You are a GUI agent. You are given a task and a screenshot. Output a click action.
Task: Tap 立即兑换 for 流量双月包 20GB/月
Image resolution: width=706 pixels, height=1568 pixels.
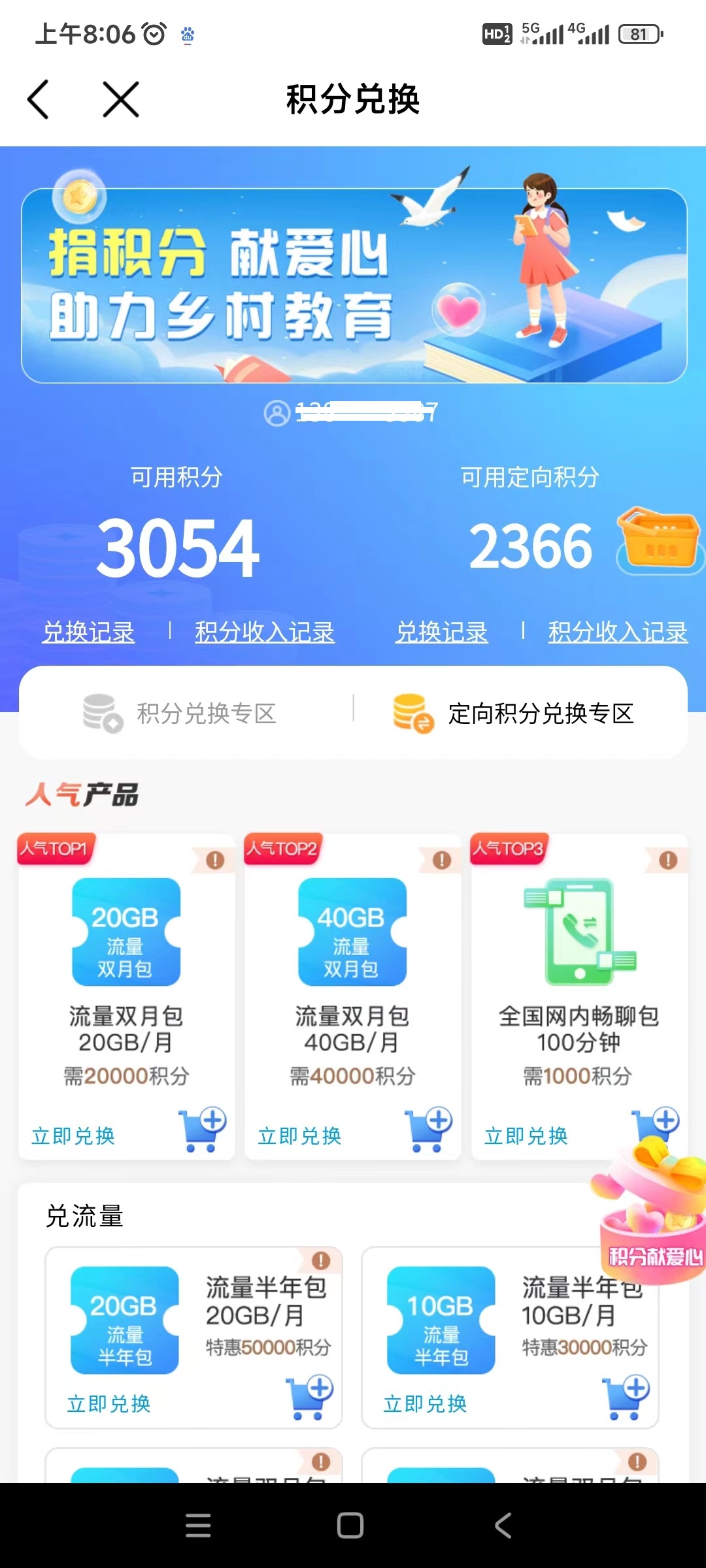tap(73, 1136)
